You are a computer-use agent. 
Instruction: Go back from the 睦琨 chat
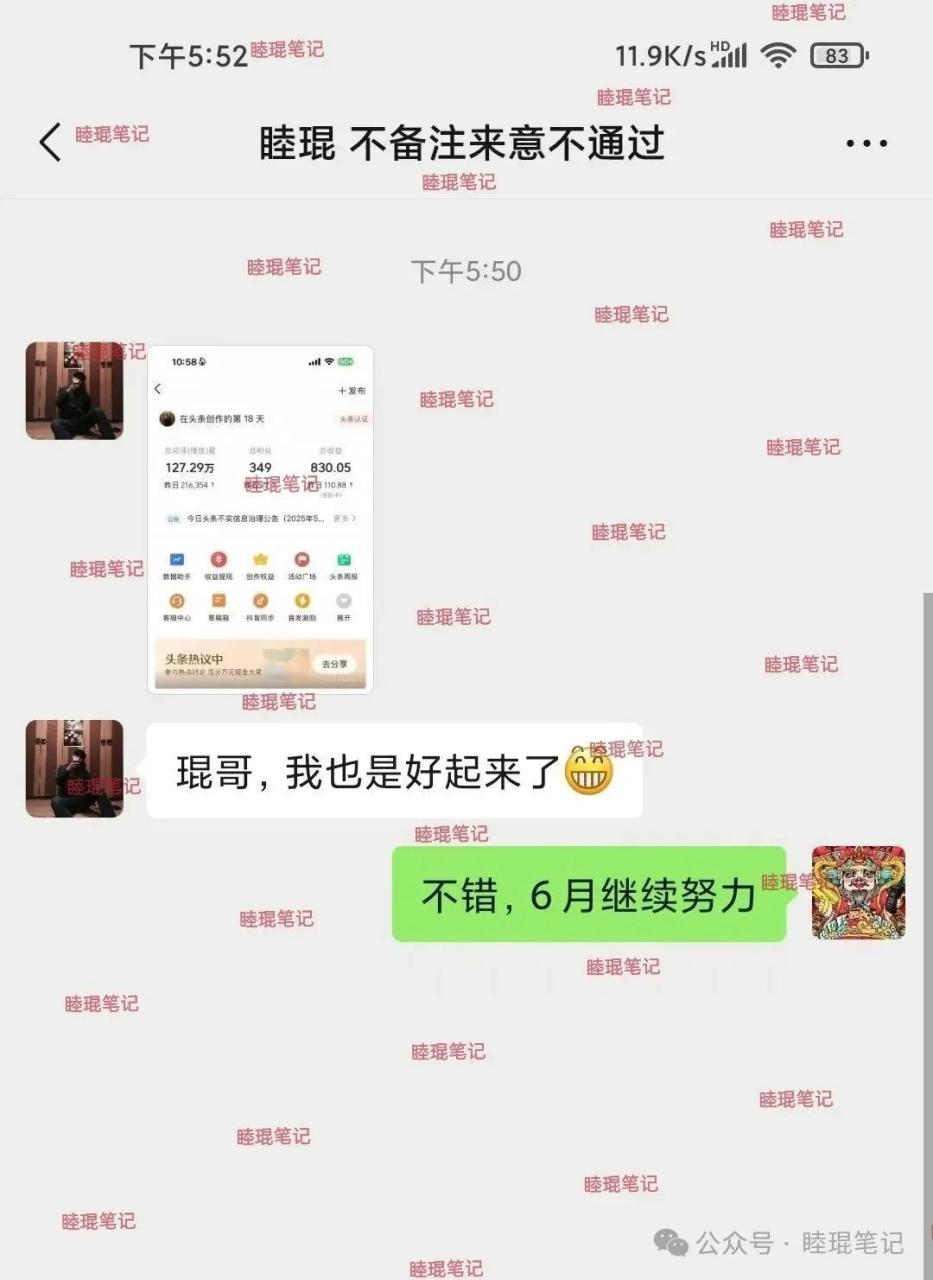(x=50, y=142)
